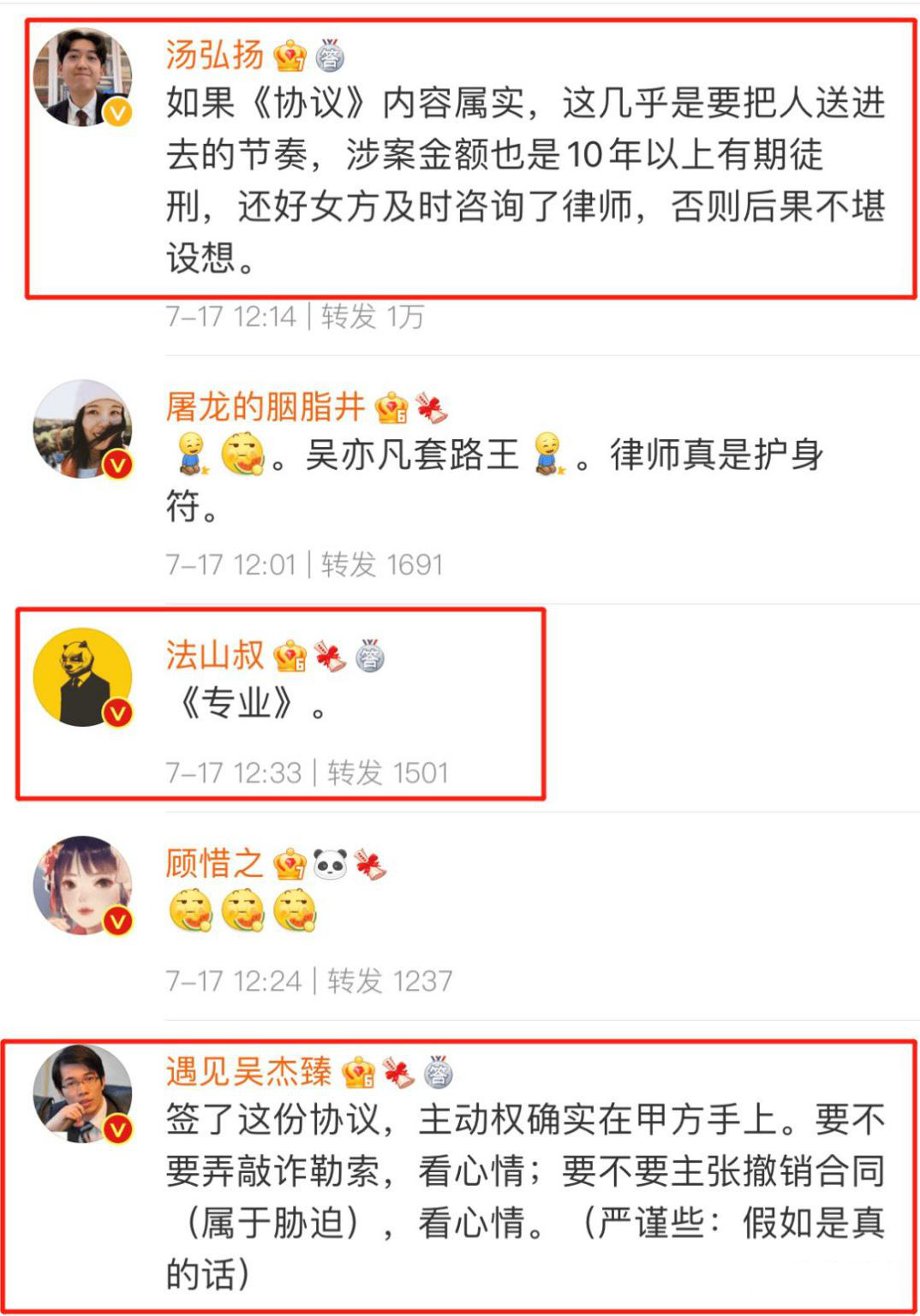
Task: Tap the username 法山叔
Action: tap(214, 655)
